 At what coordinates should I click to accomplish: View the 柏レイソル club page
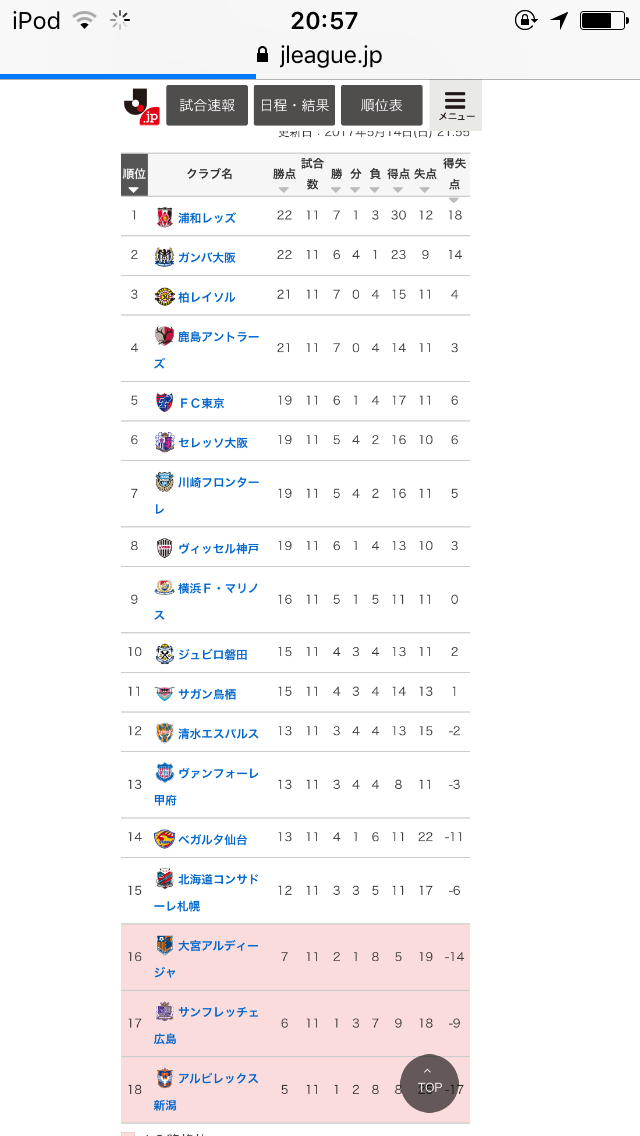point(207,297)
